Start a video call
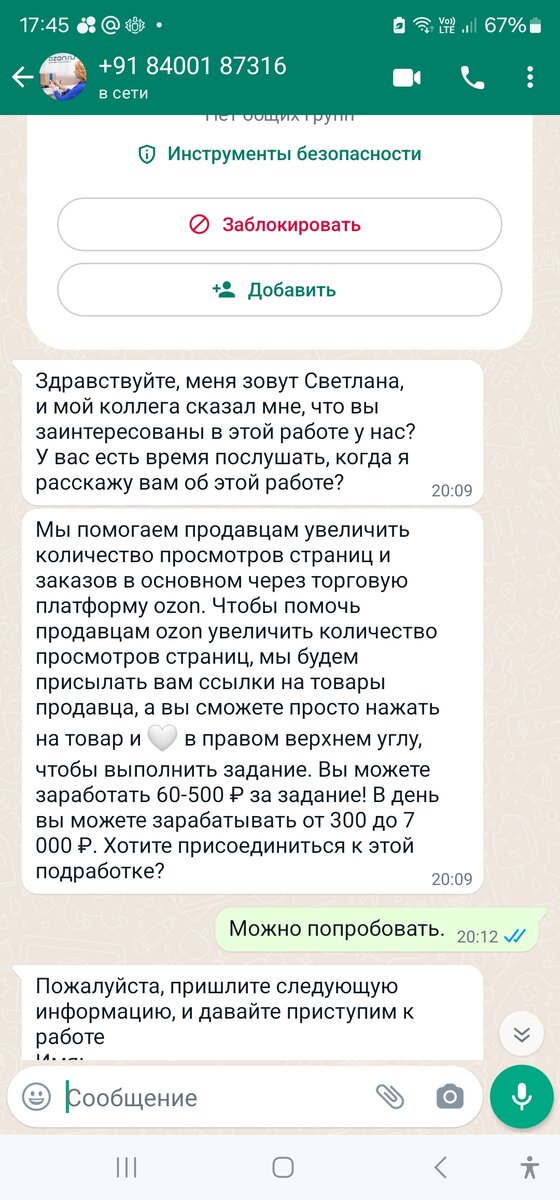 pyautogui.click(x=407, y=78)
